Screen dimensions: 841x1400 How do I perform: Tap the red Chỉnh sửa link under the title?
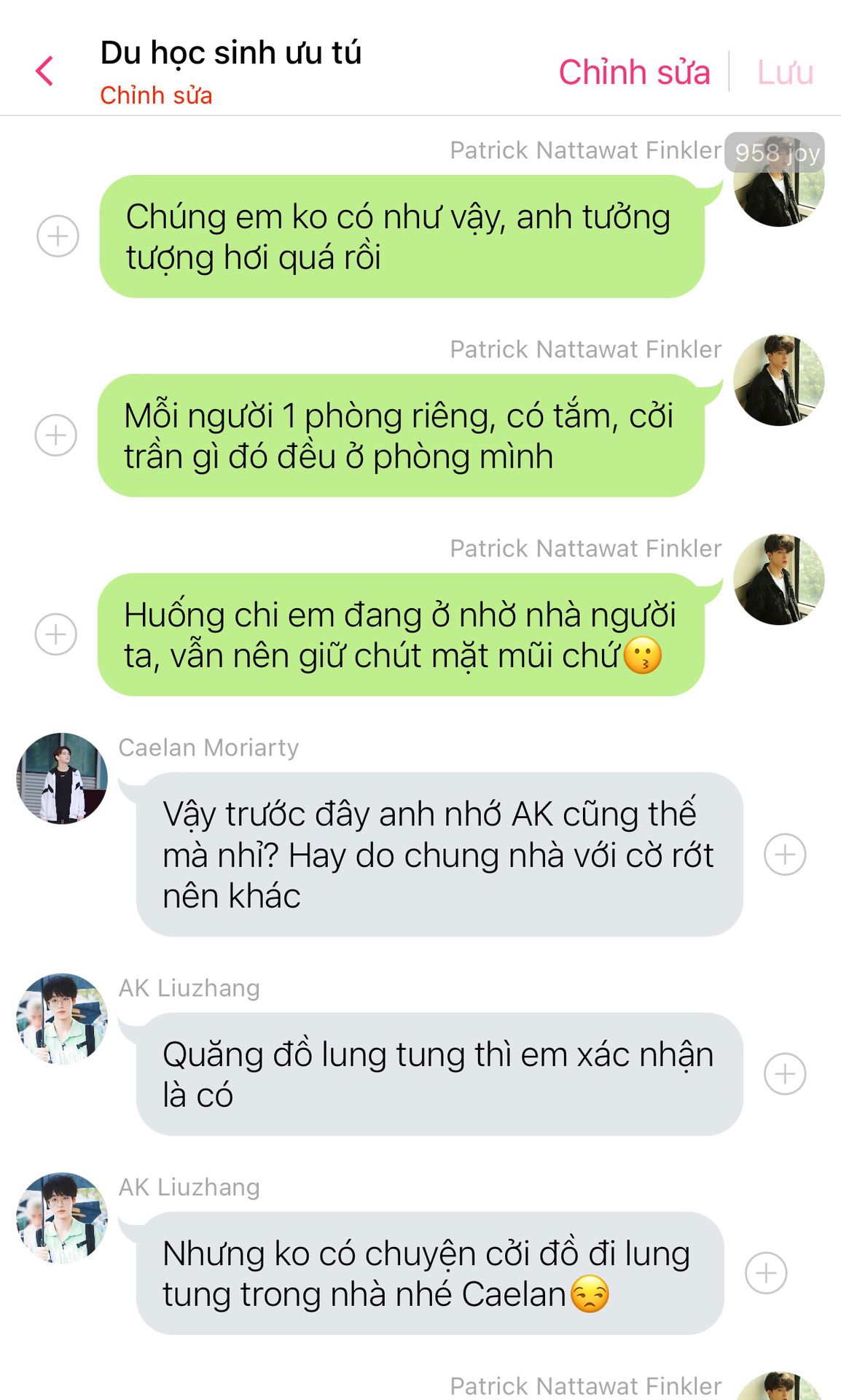(x=156, y=96)
